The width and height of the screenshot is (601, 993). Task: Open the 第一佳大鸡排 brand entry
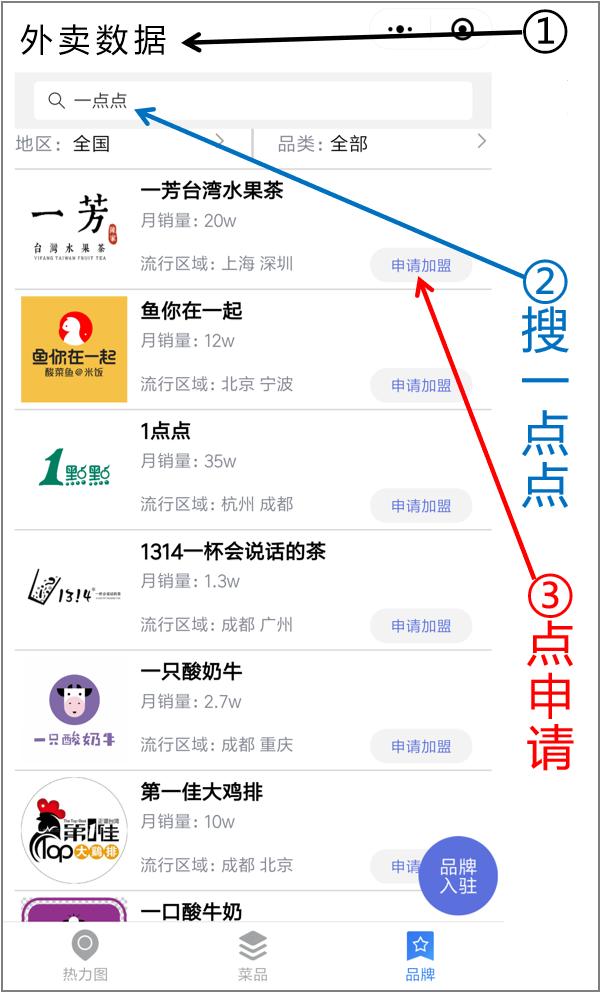(202, 793)
